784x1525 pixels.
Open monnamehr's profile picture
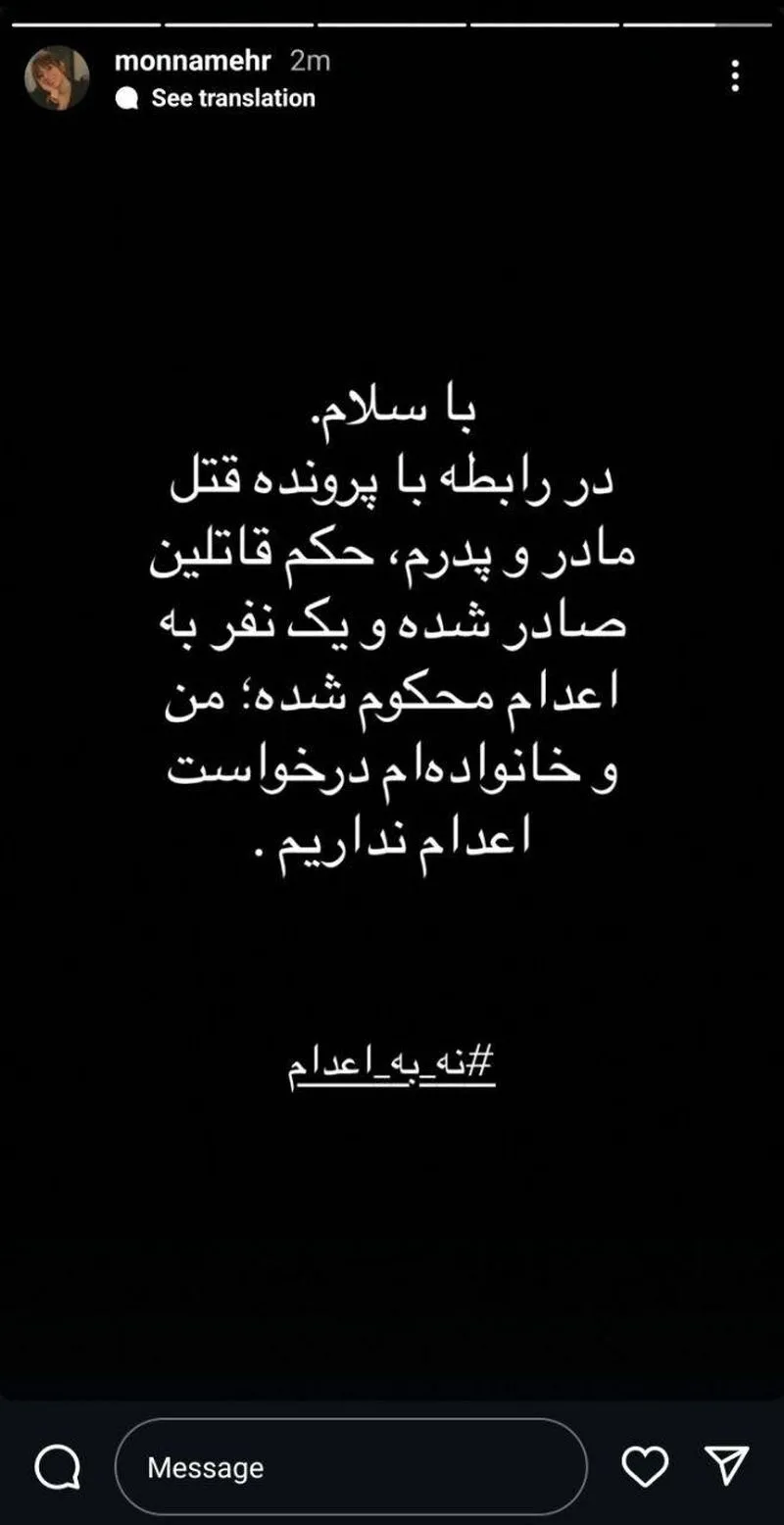tap(57, 77)
